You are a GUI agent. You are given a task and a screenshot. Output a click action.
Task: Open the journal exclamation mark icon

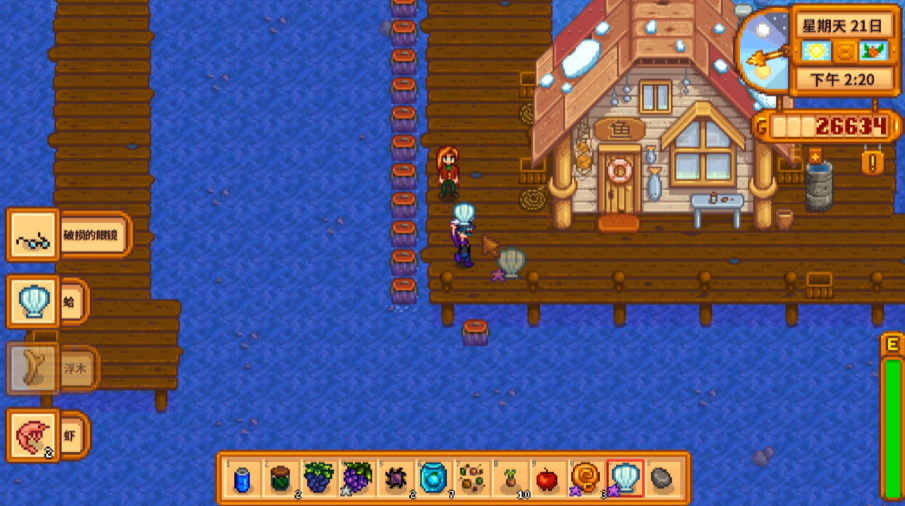tap(872, 162)
